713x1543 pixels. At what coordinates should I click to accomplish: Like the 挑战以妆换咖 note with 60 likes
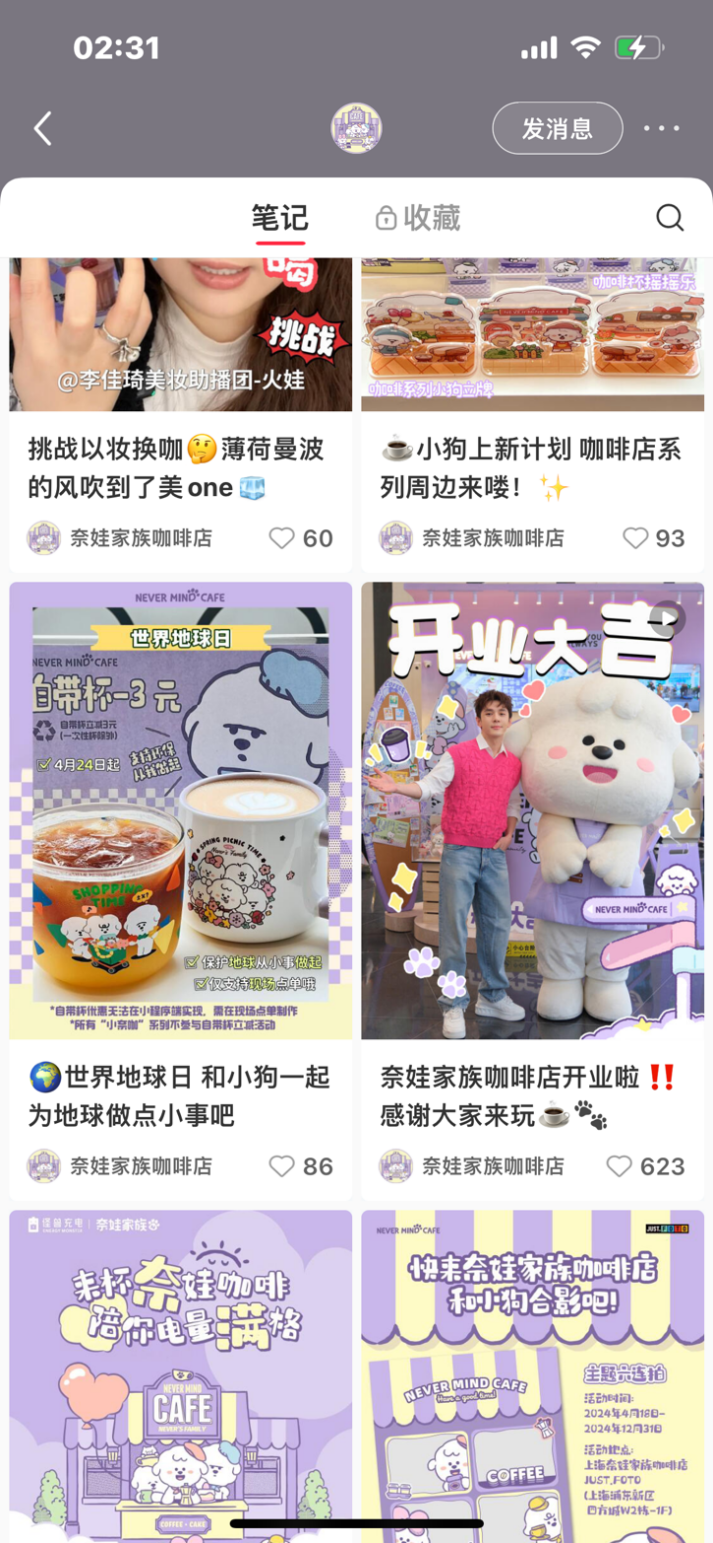283,538
